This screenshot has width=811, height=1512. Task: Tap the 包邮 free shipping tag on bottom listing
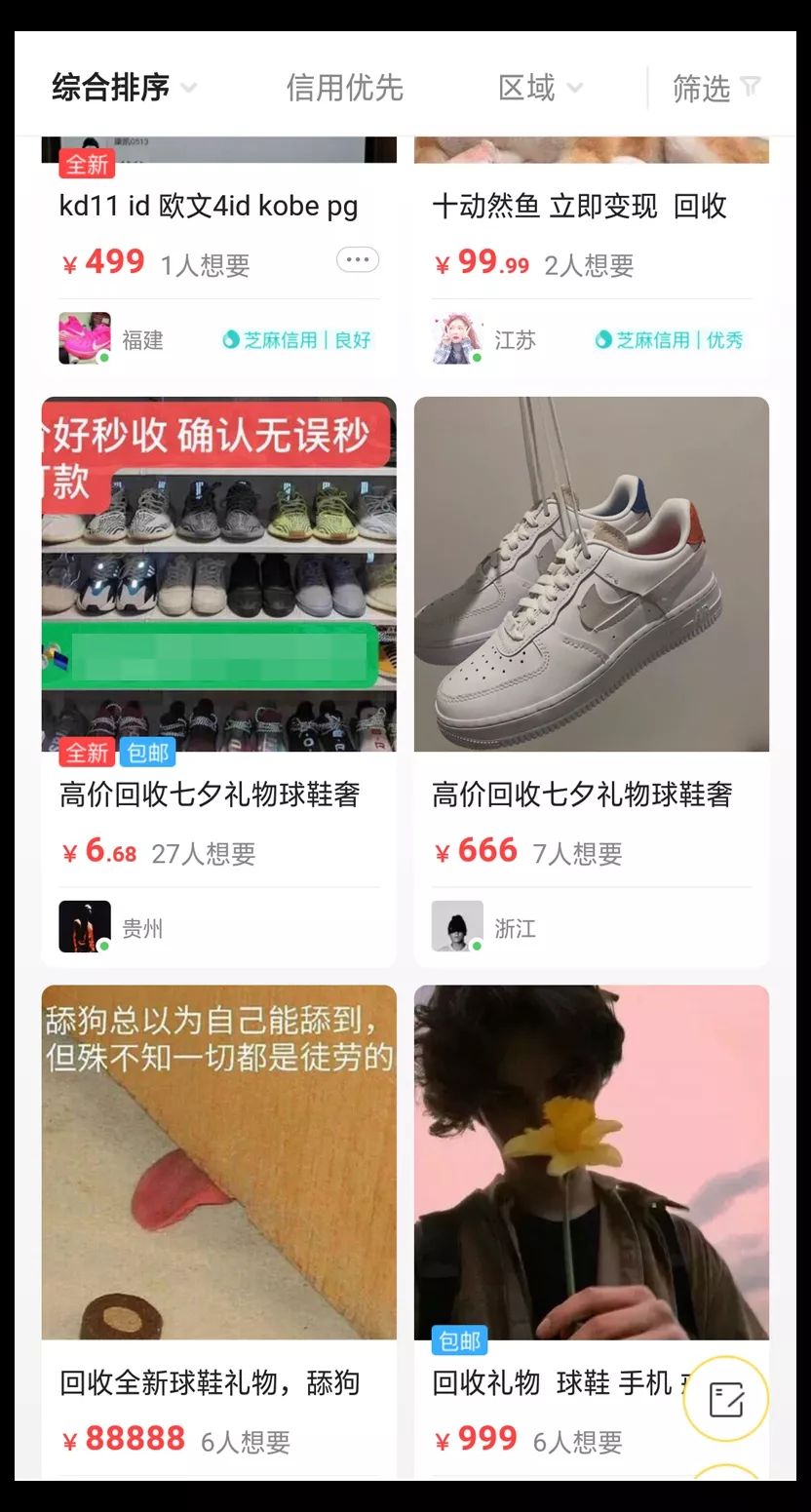(x=462, y=1340)
